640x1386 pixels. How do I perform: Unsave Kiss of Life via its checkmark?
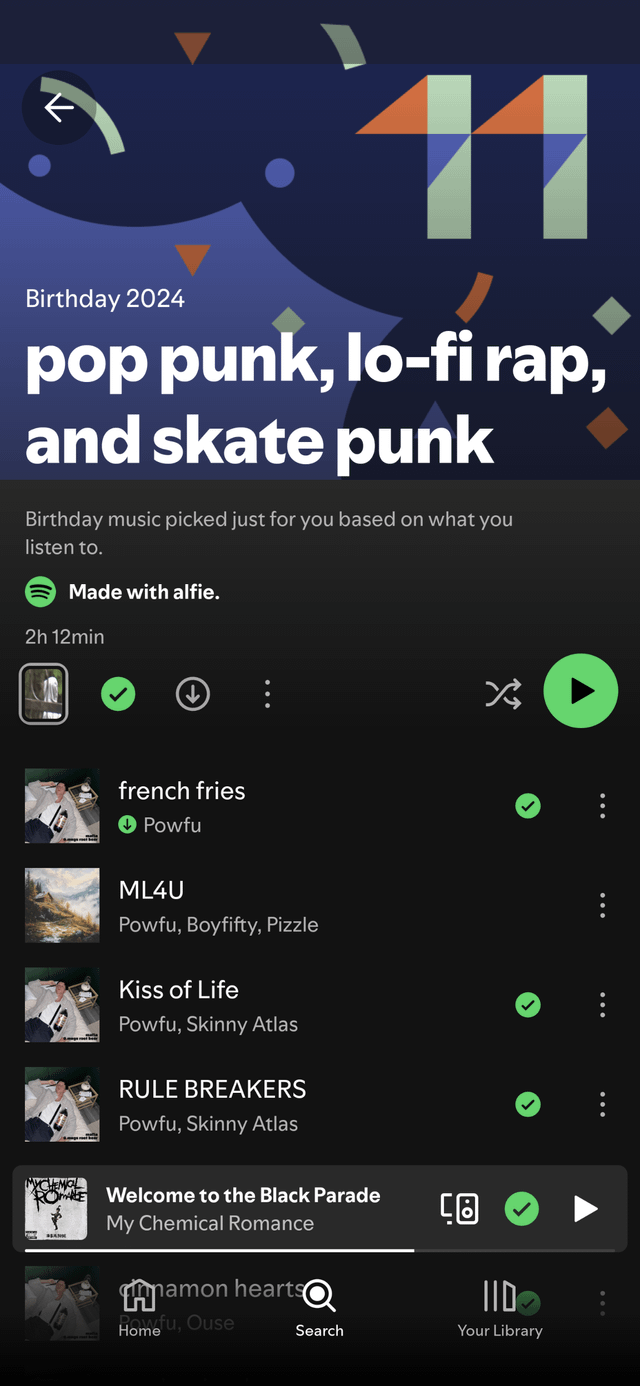click(528, 1005)
